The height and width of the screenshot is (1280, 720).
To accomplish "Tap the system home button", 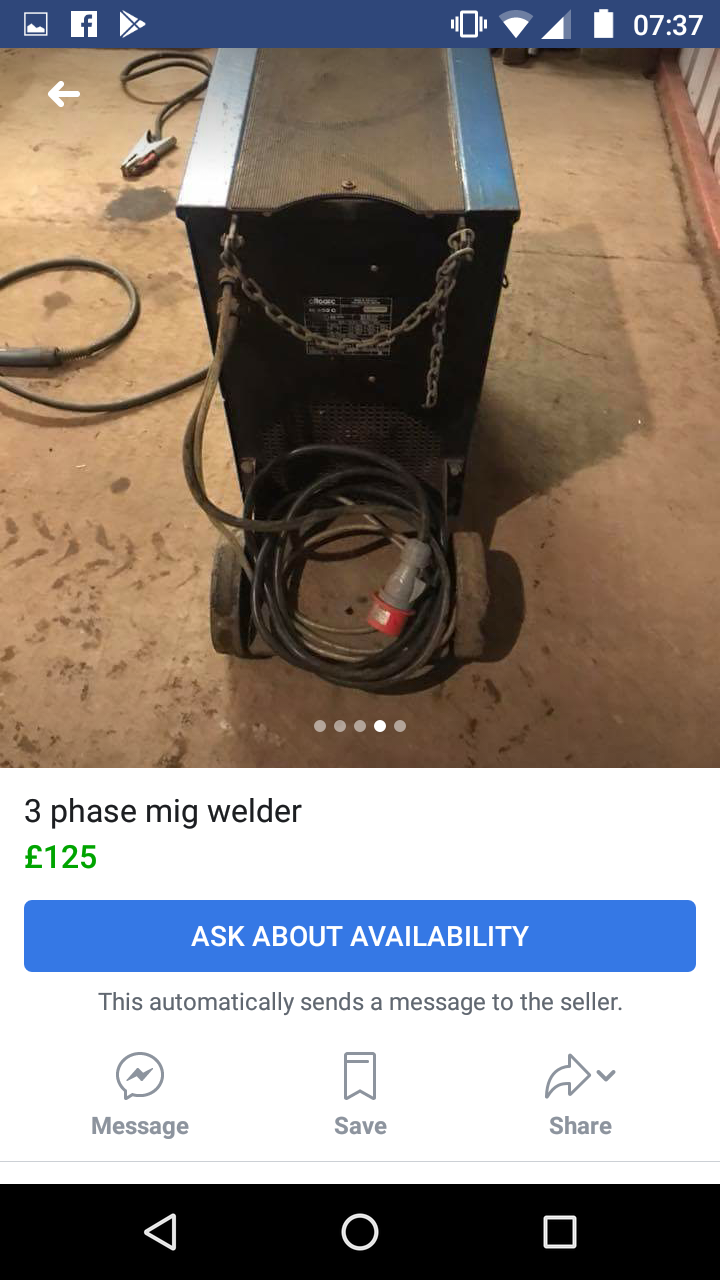I will tap(360, 1232).
